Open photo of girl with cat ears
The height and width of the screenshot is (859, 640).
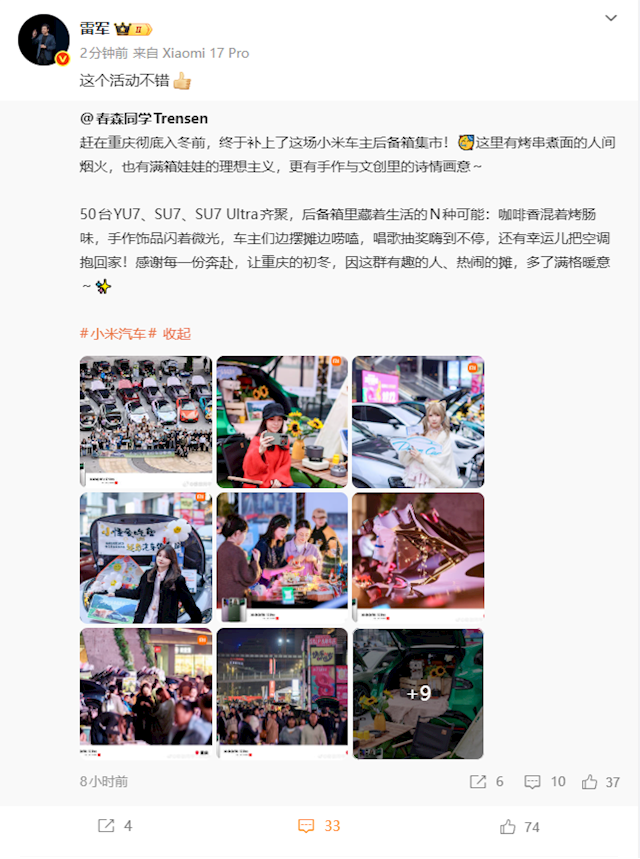[418, 421]
